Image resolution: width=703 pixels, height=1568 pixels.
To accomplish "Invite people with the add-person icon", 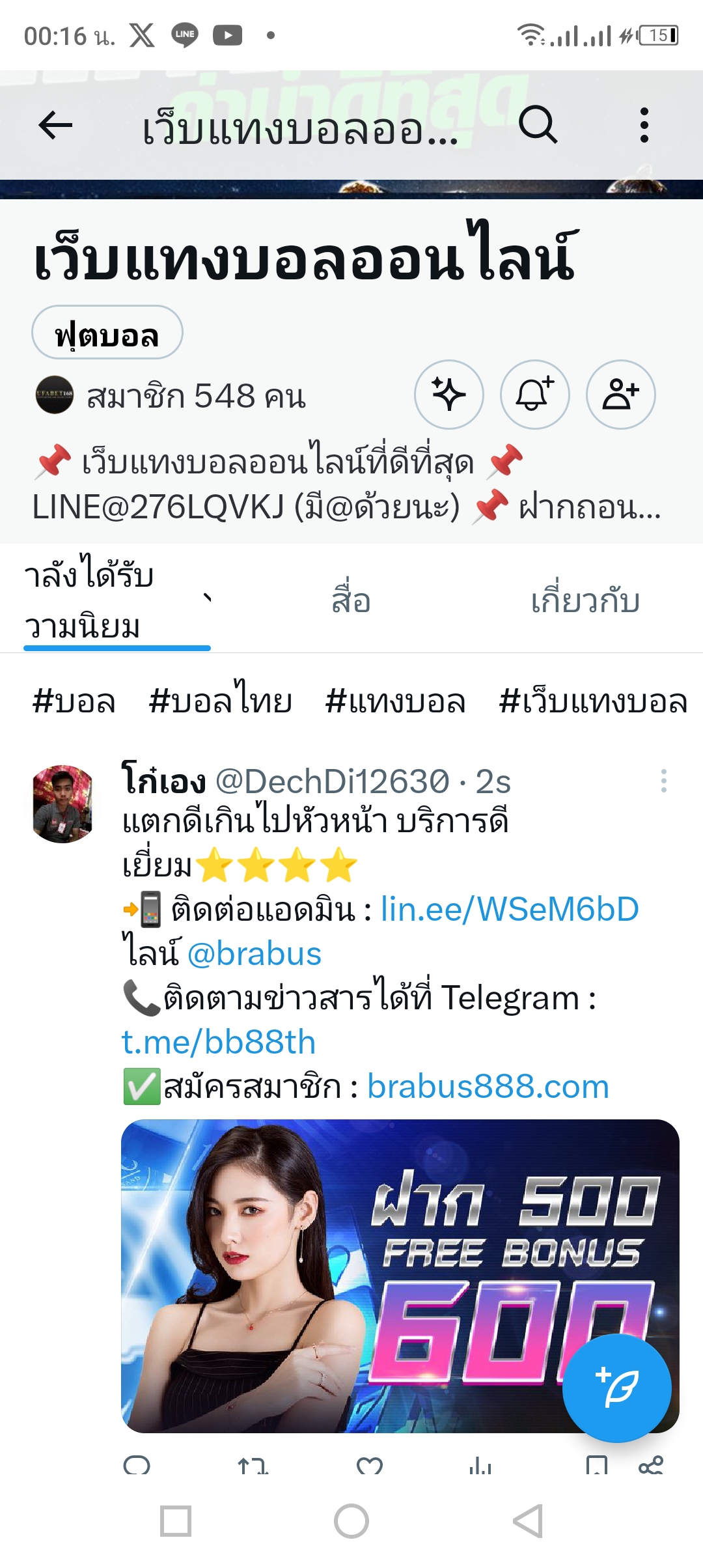I will [x=621, y=395].
